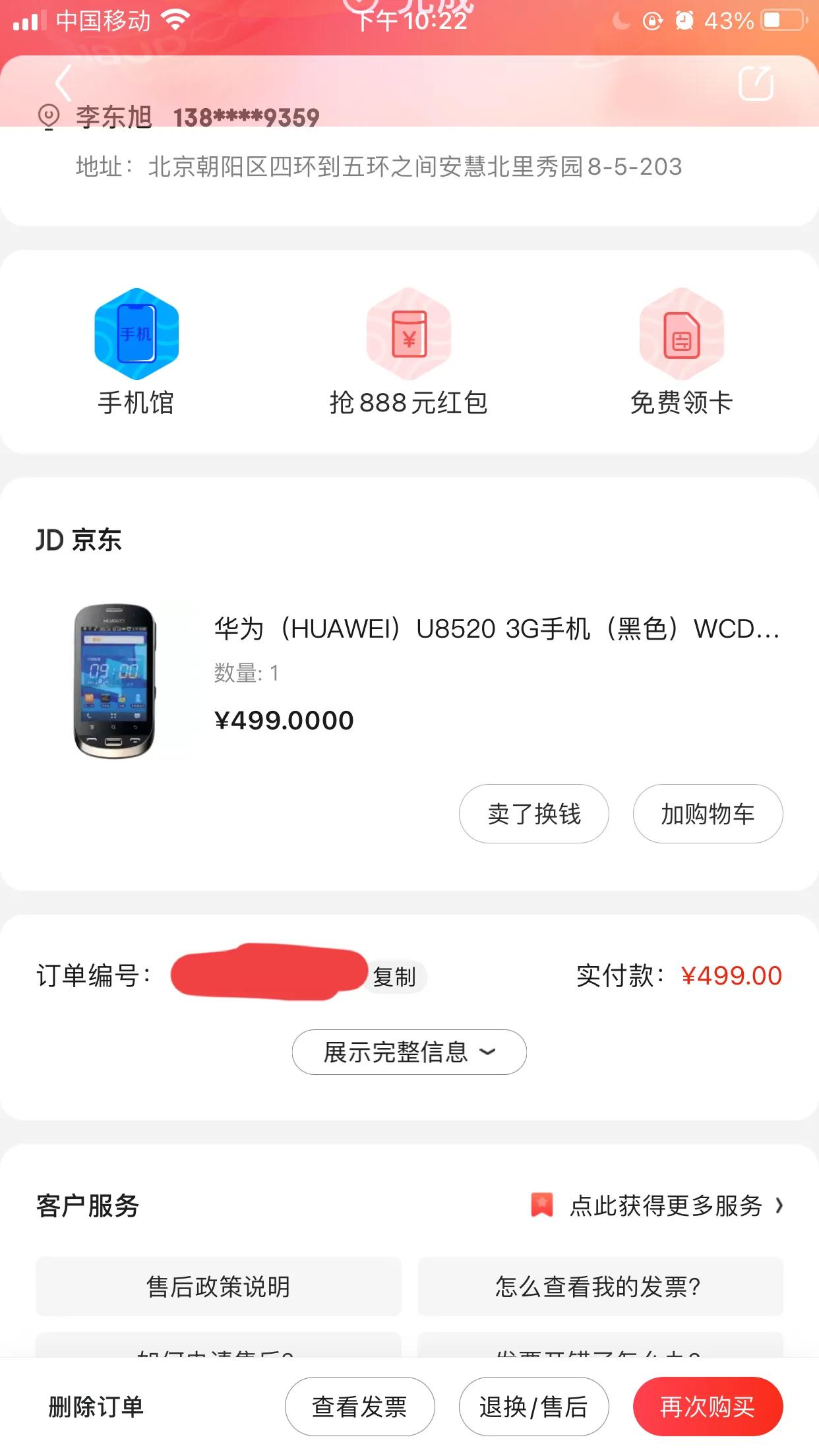Screen dimensions: 819x1456
Task: Open the 手机馆 phone store icon
Action: pos(135,334)
